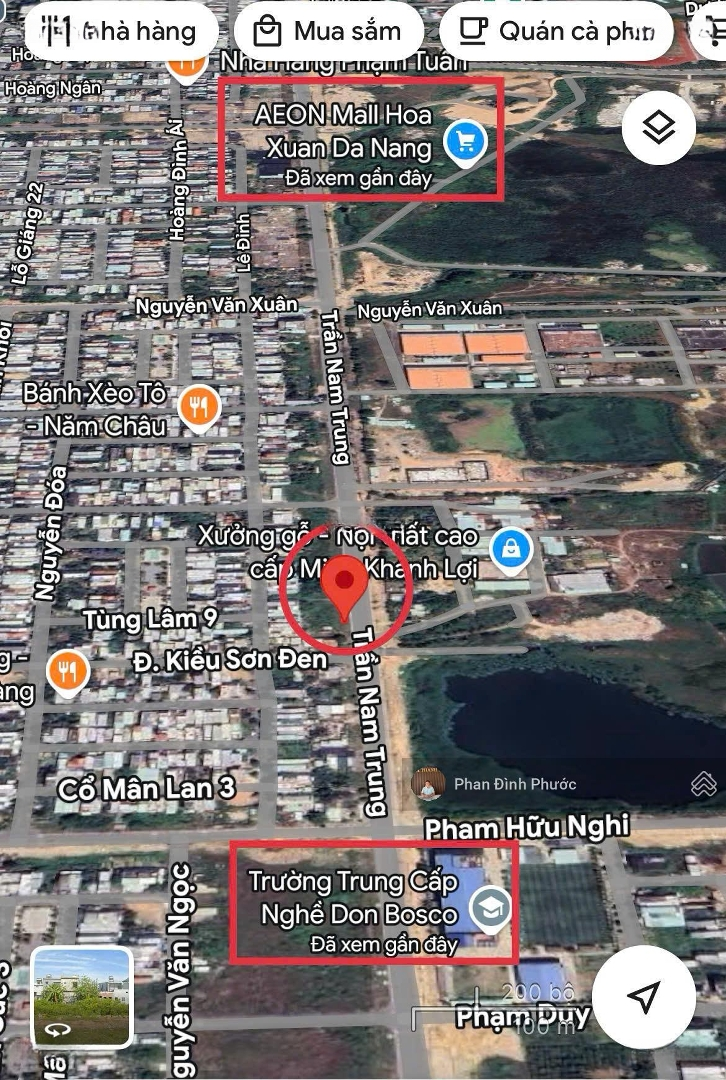Open the Street View thumbnail preview
This screenshot has height=1080, width=726.
click(x=81, y=997)
